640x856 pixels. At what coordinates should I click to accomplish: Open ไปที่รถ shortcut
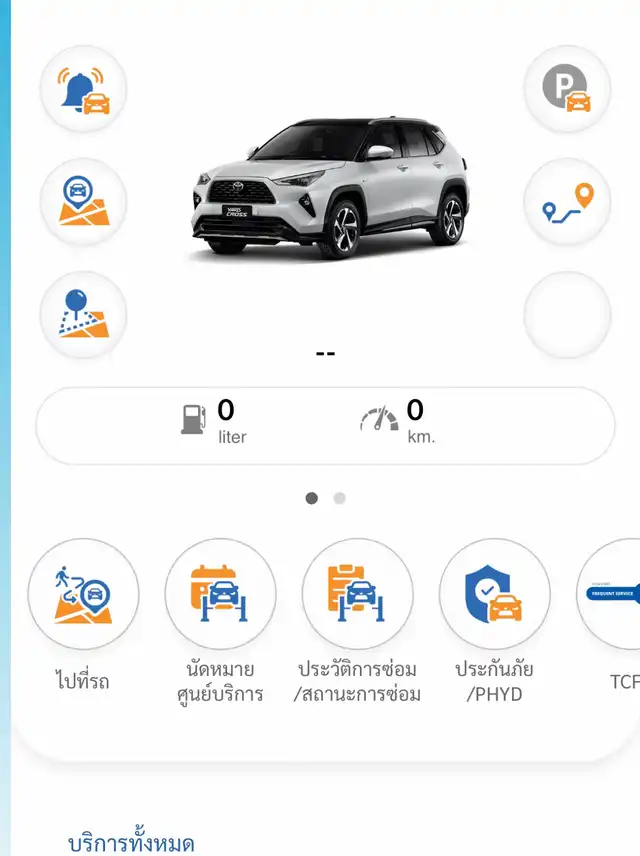coord(84,595)
